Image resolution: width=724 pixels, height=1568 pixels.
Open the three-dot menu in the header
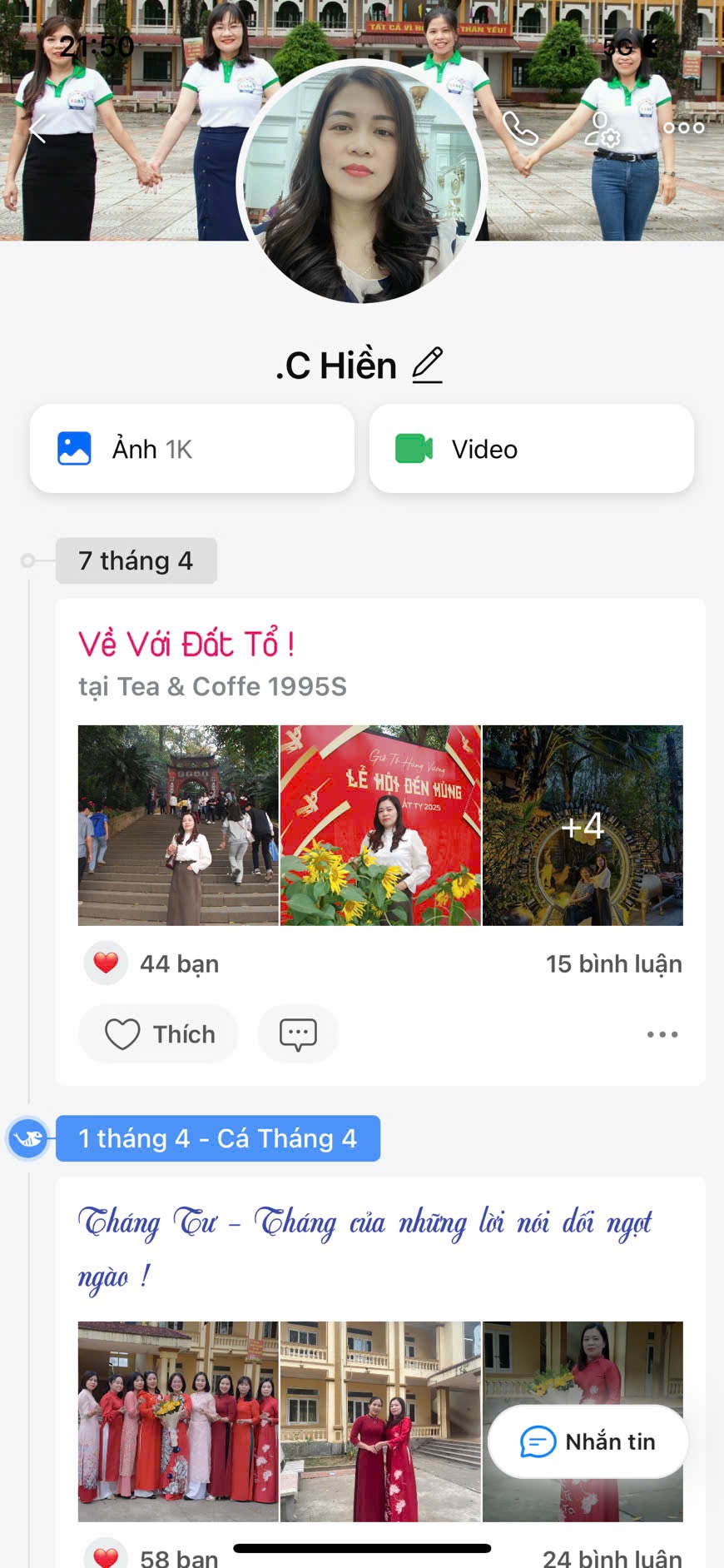[684, 128]
